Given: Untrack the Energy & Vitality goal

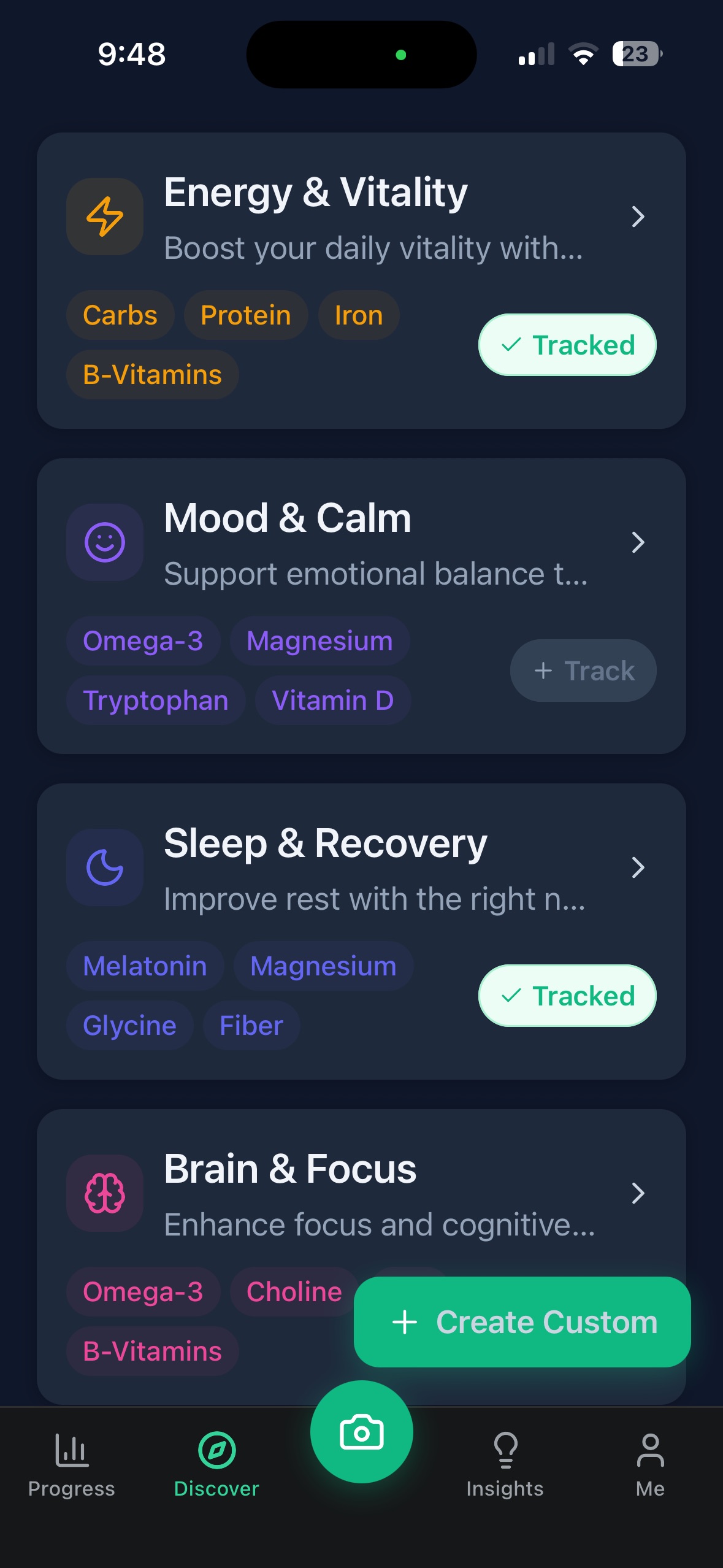Looking at the screenshot, I should pyautogui.click(x=567, y=345).
